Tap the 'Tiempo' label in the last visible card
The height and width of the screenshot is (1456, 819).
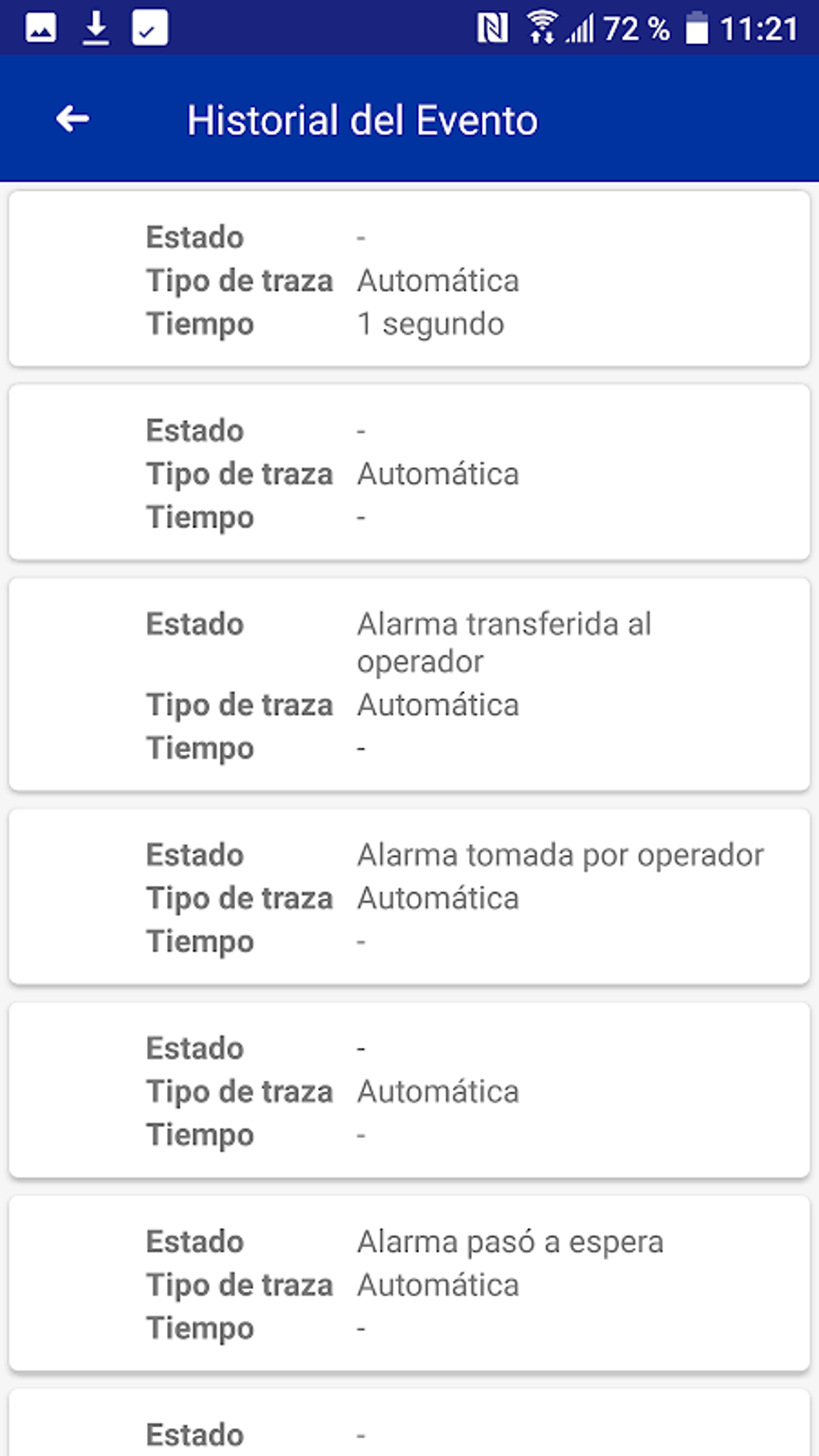click(200, 1328)
